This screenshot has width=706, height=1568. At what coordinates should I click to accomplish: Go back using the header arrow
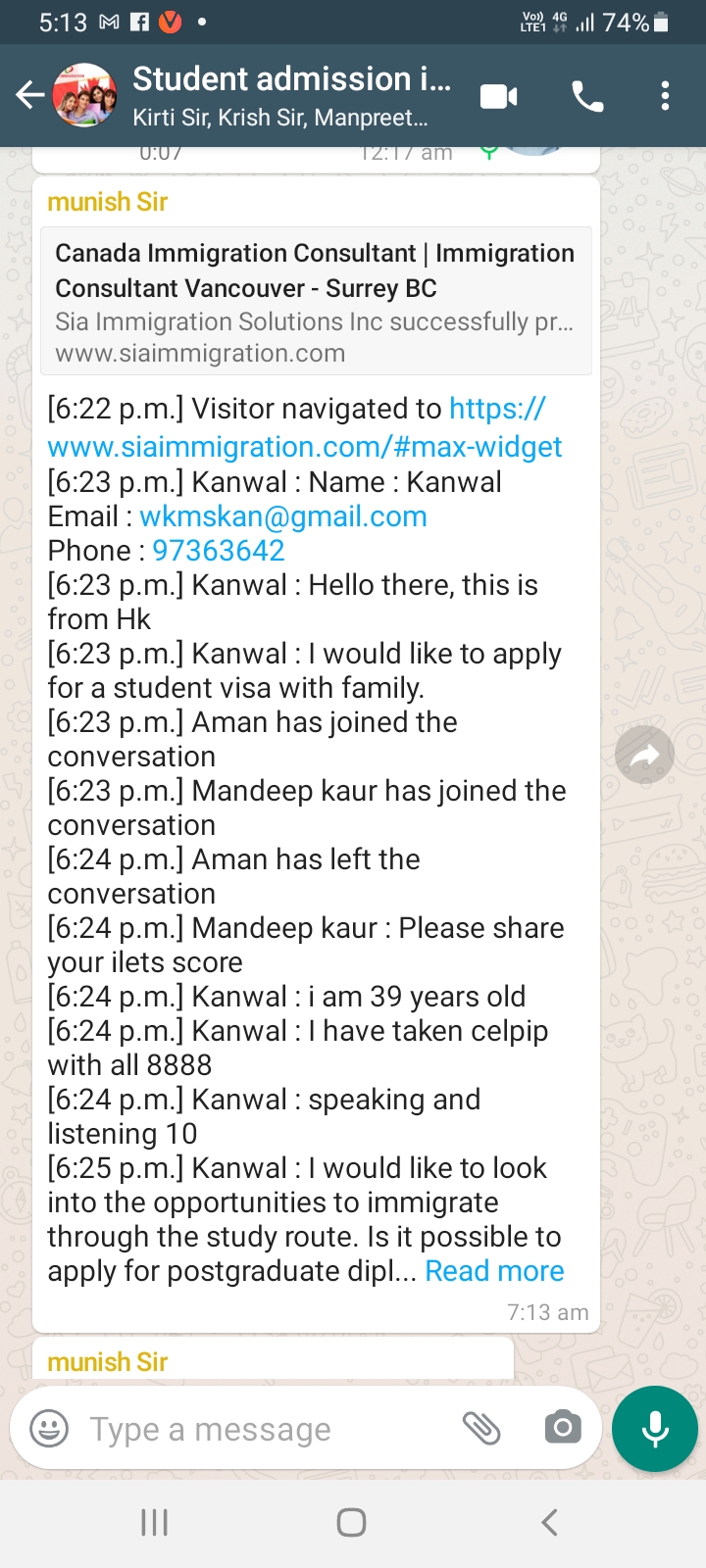tap(30, 95)
